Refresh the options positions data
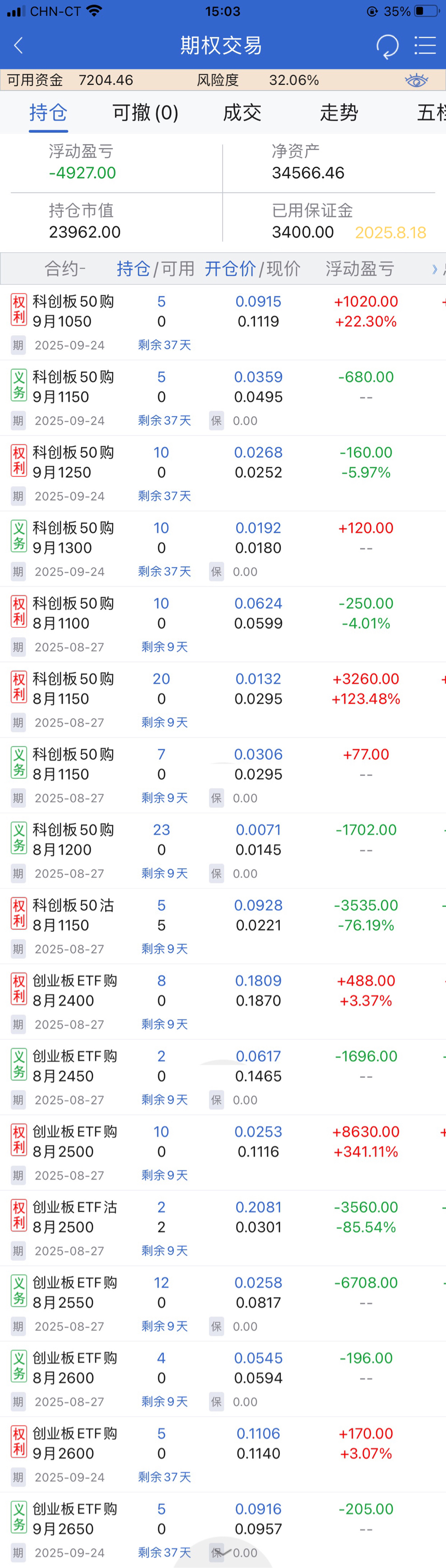 tap(387, 46)
